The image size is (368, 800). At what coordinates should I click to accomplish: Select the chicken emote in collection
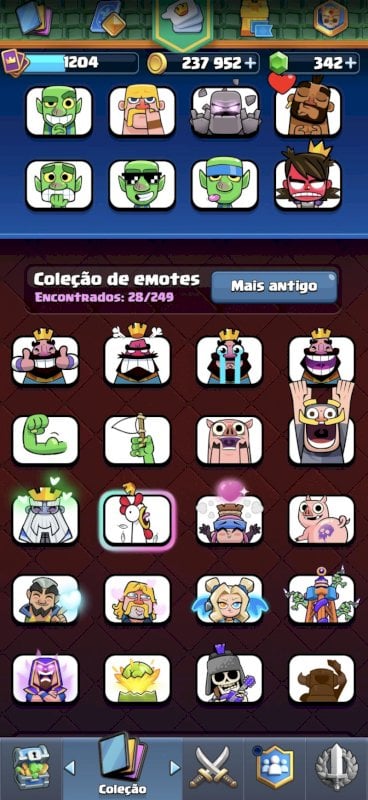pos(137,519)
